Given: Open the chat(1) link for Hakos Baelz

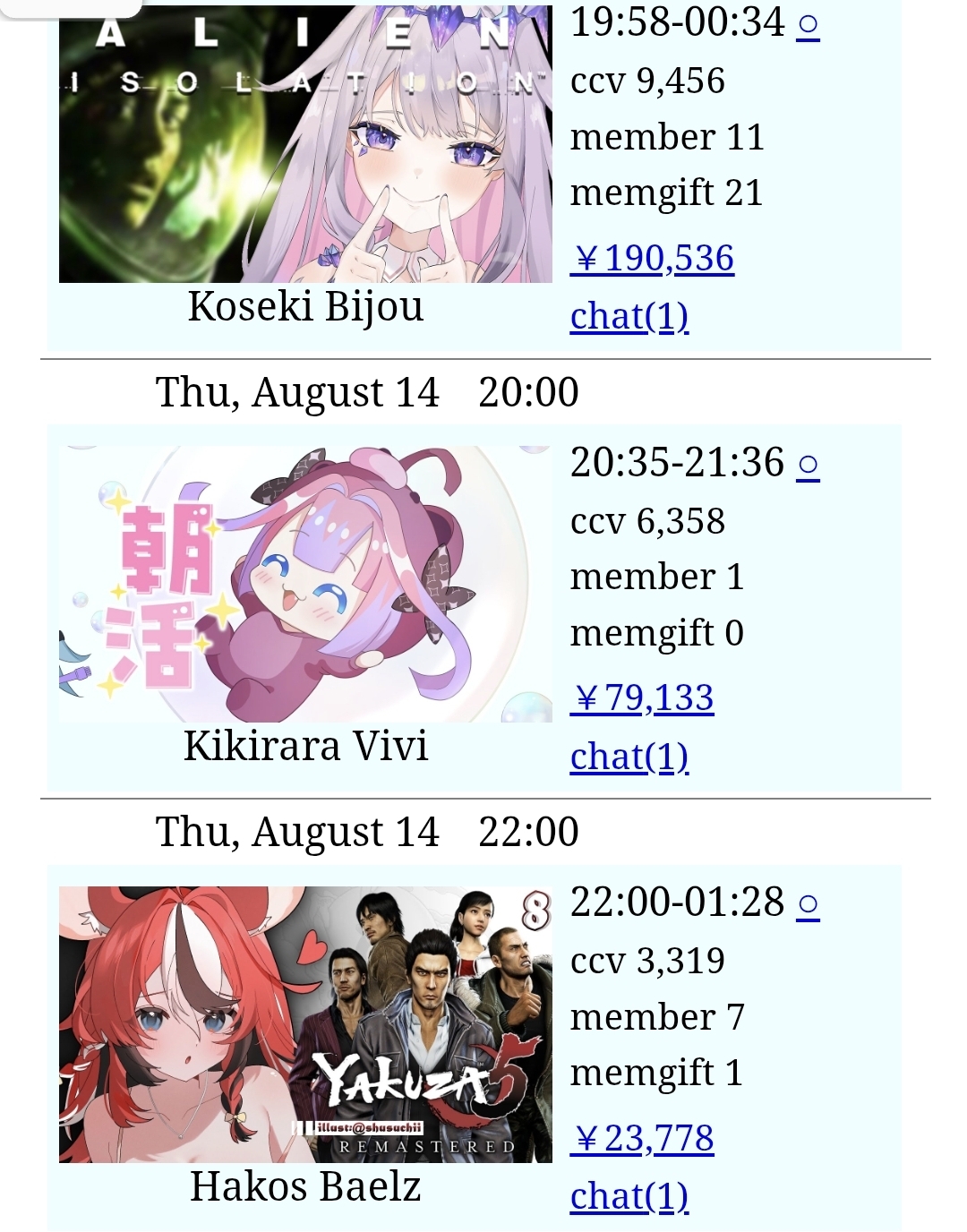Looking at the screenshot, I should coord(629,1197).
